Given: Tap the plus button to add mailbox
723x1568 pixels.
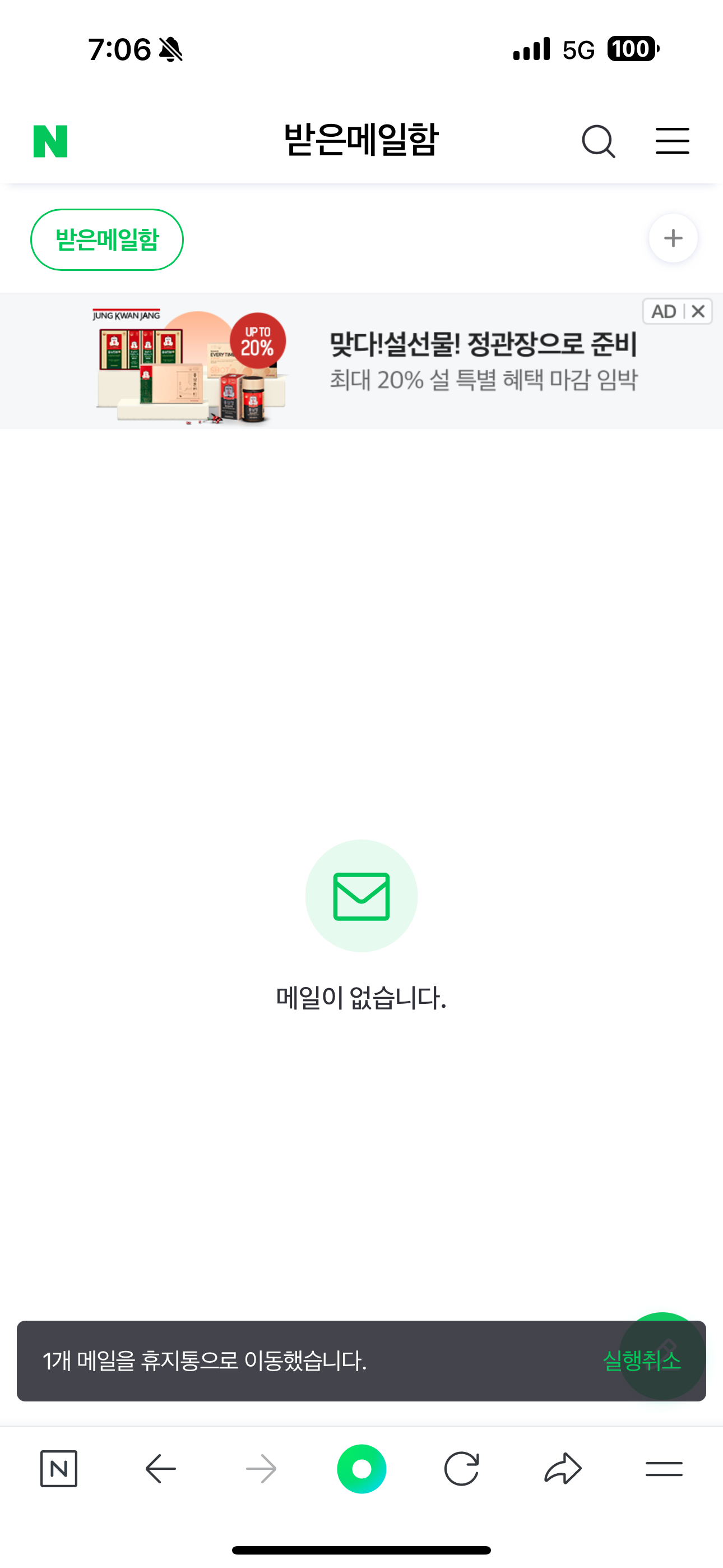Looking at the screenshot, I should (x=673, y=238).
